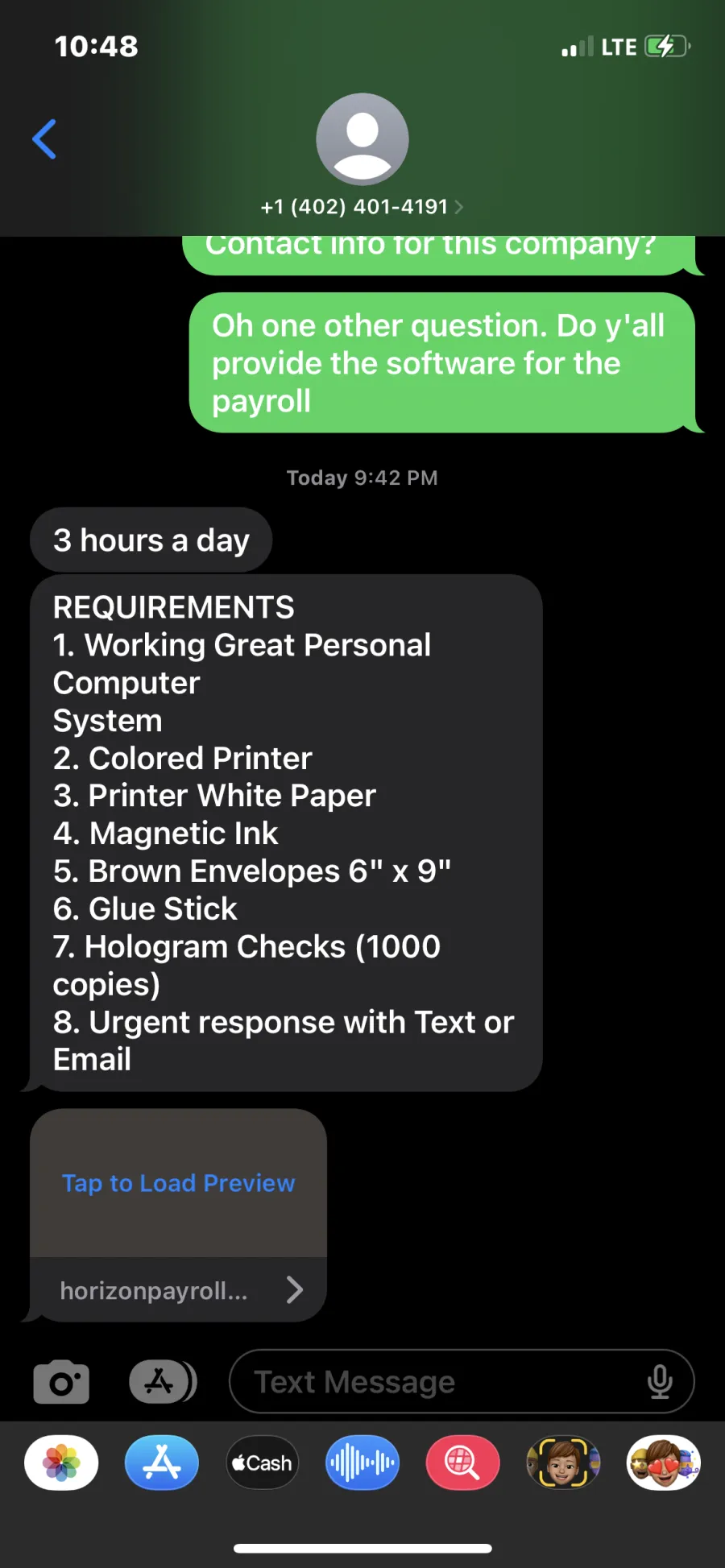725x1568 pixels.
Task: Go back to the message list
Action: tap(44, 139)
